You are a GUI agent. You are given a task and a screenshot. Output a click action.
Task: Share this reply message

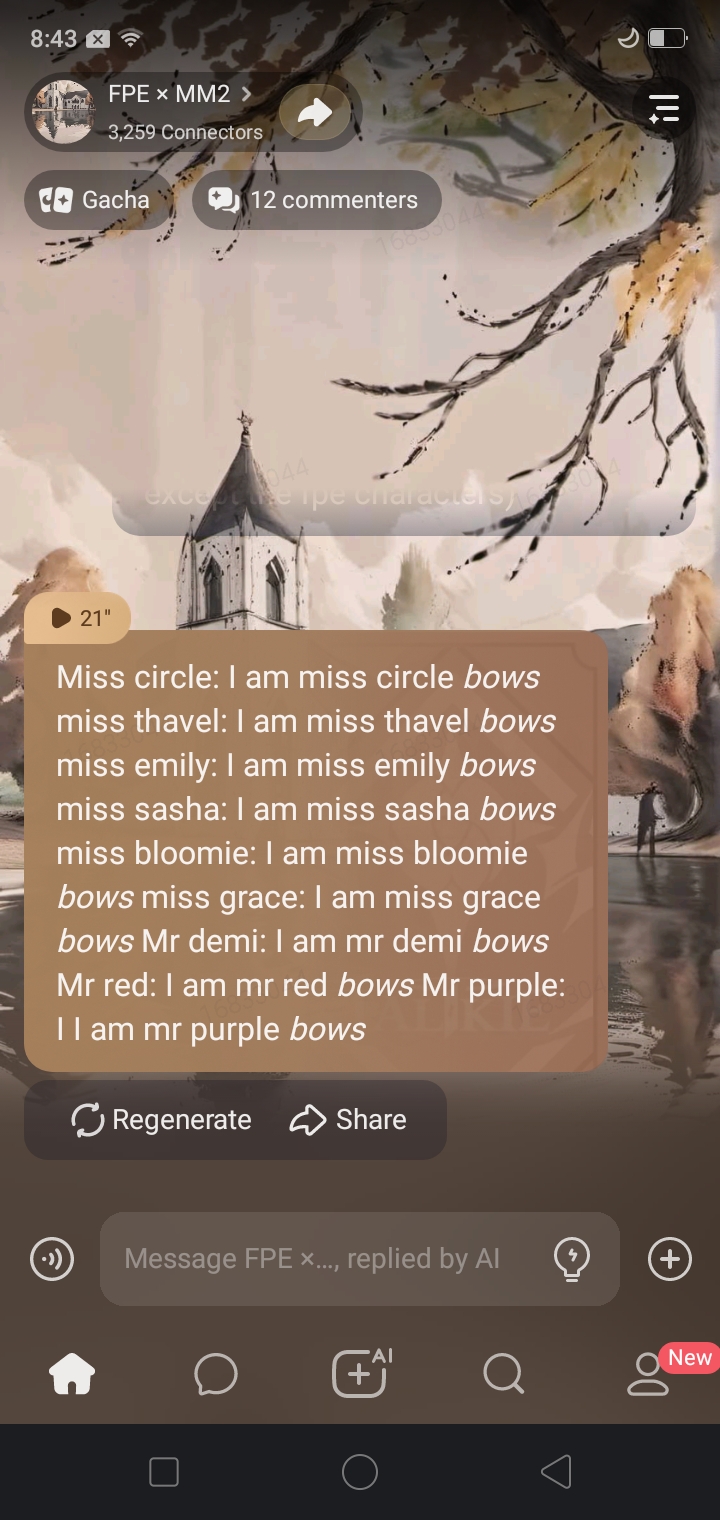click(x=348, y=1120)
